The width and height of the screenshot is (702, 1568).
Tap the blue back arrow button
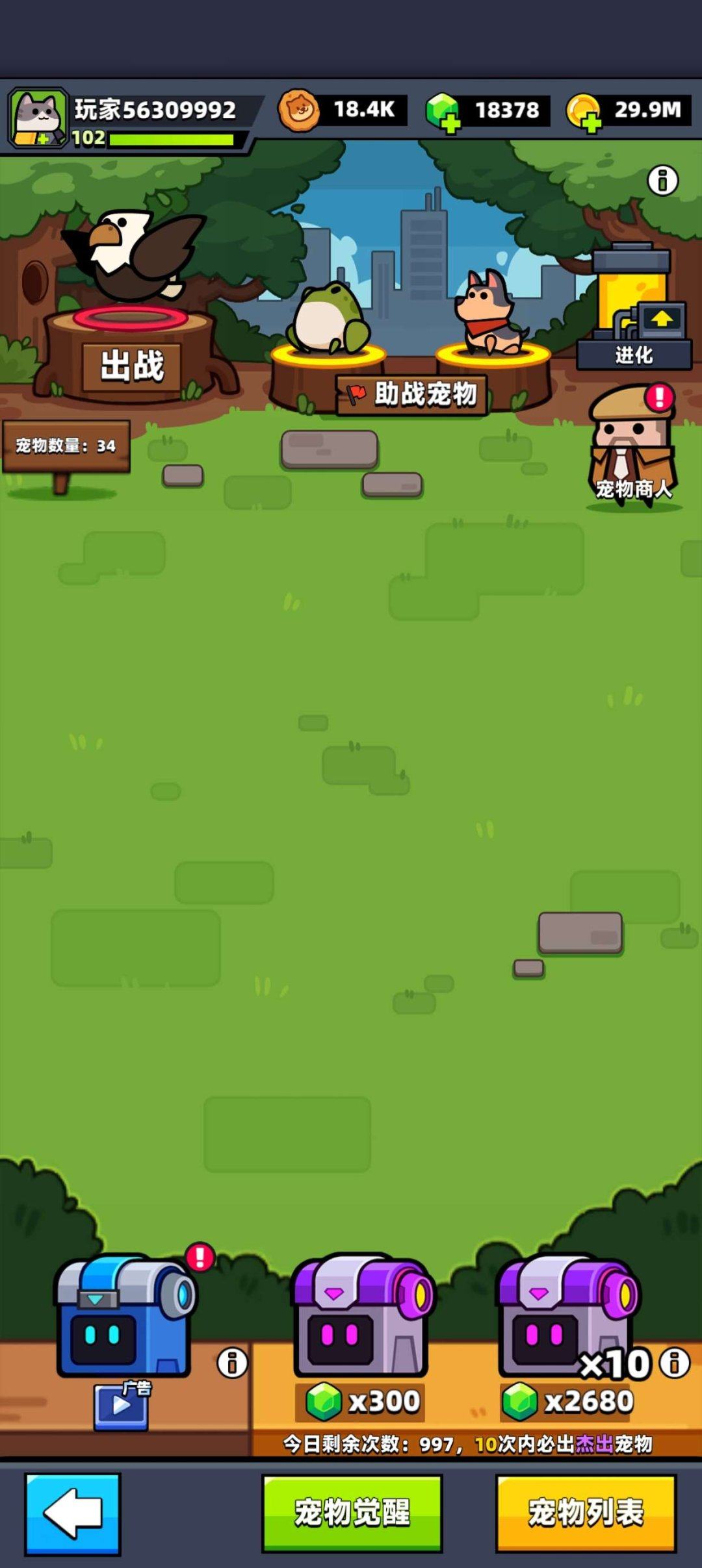pyautogui.click(x=73, y=1513)
